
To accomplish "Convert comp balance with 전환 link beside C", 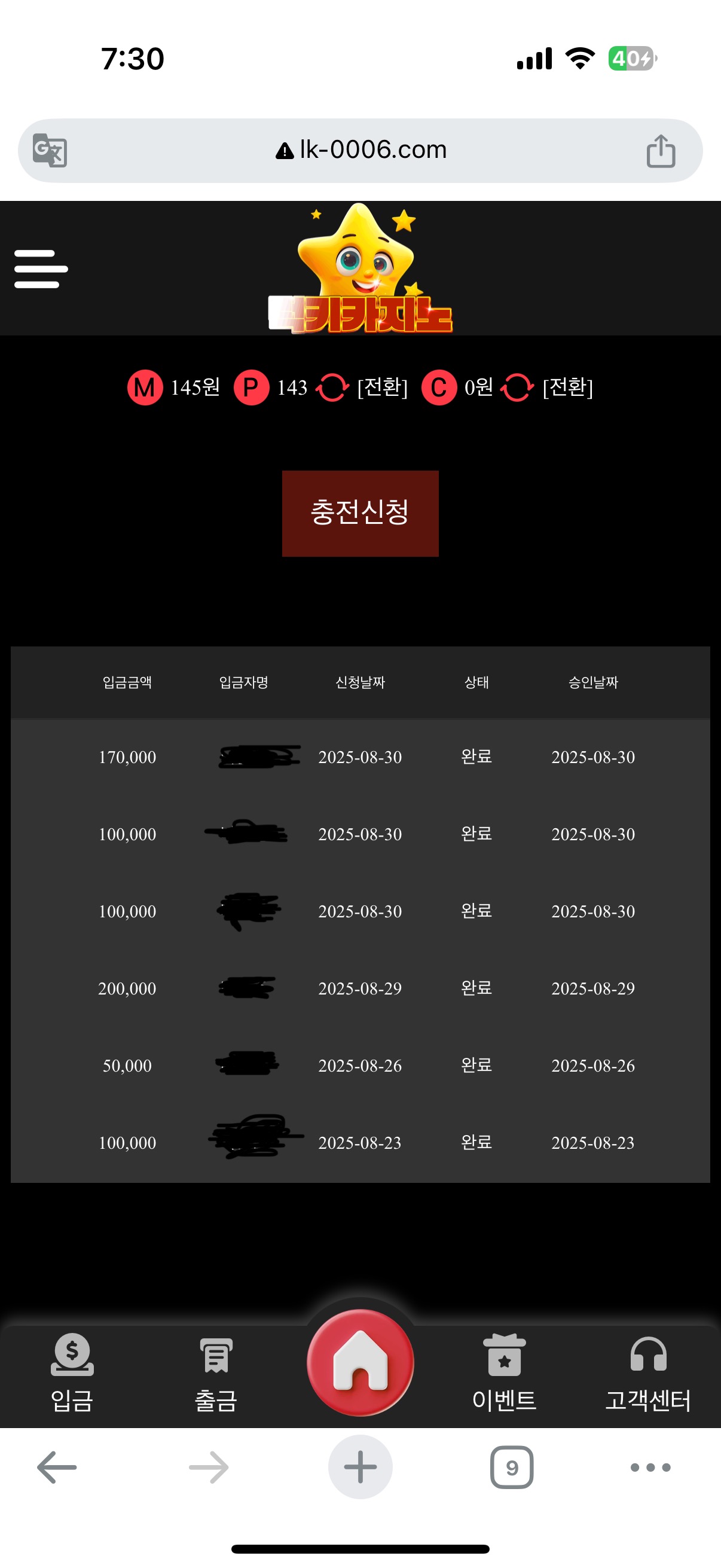I will [567, 387].
